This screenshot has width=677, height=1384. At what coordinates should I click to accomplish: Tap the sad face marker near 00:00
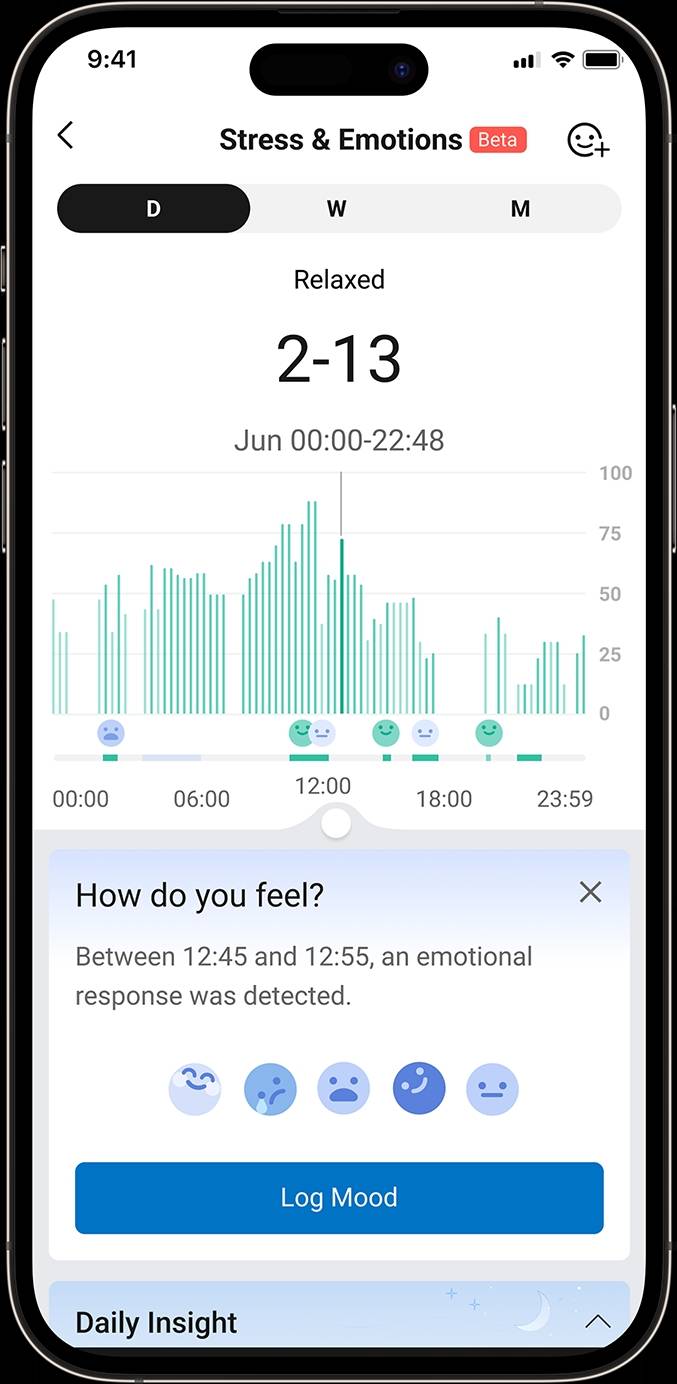click(111, 733)
